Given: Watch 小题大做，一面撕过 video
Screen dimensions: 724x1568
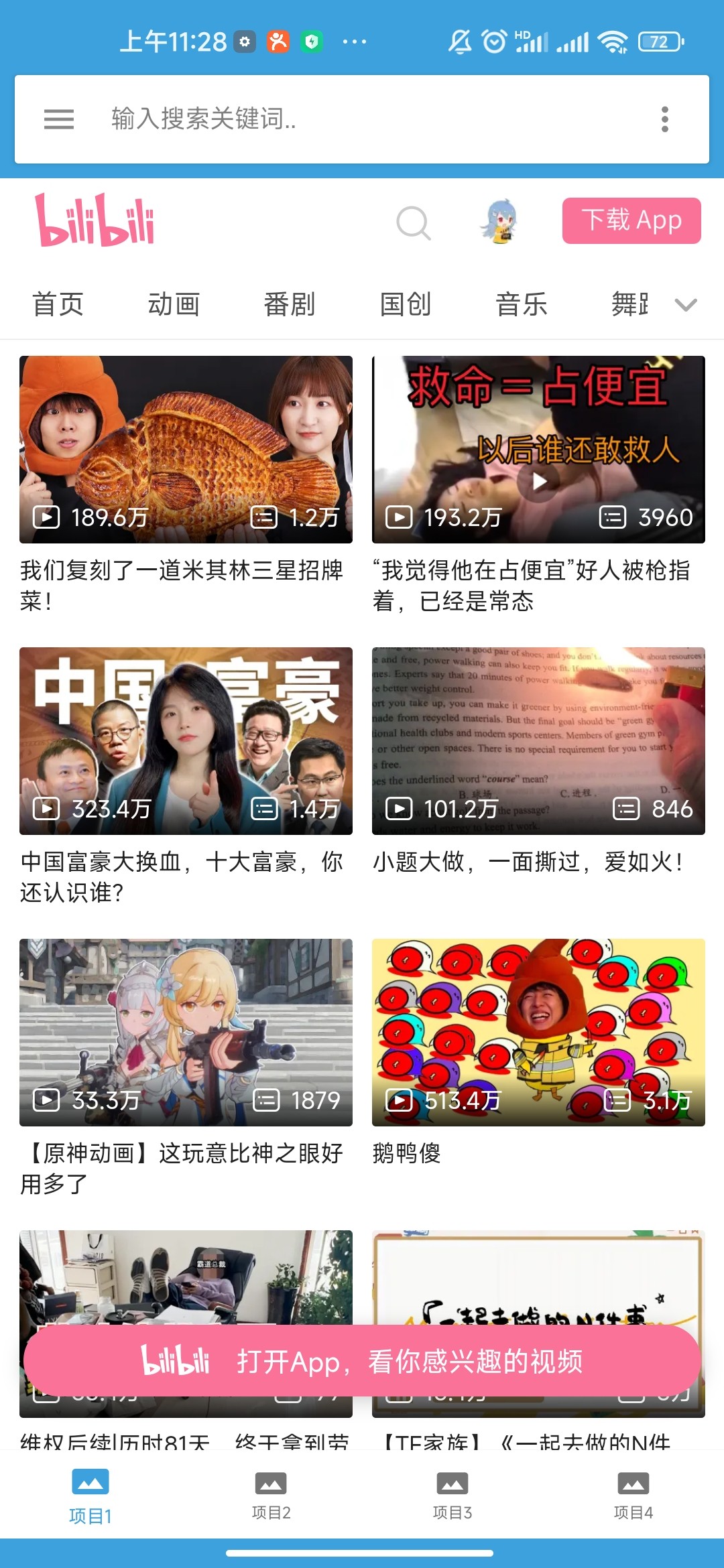Looking at the screenshot, I should [x=538, y=741].
